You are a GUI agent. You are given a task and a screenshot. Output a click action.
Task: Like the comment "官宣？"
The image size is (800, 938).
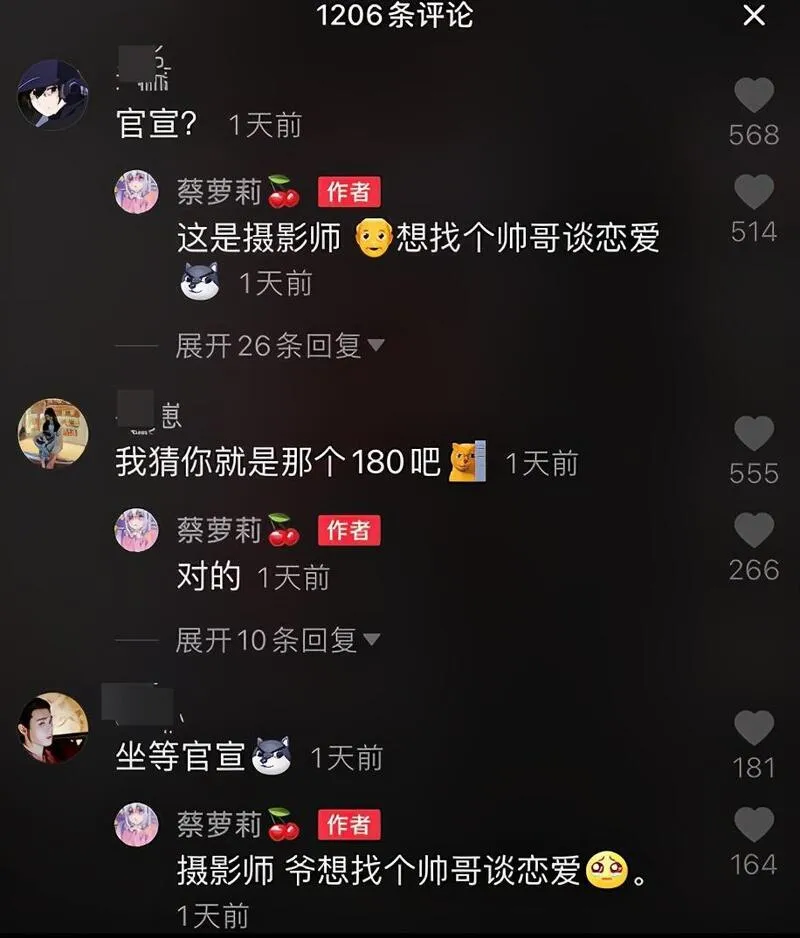point(753,97)
